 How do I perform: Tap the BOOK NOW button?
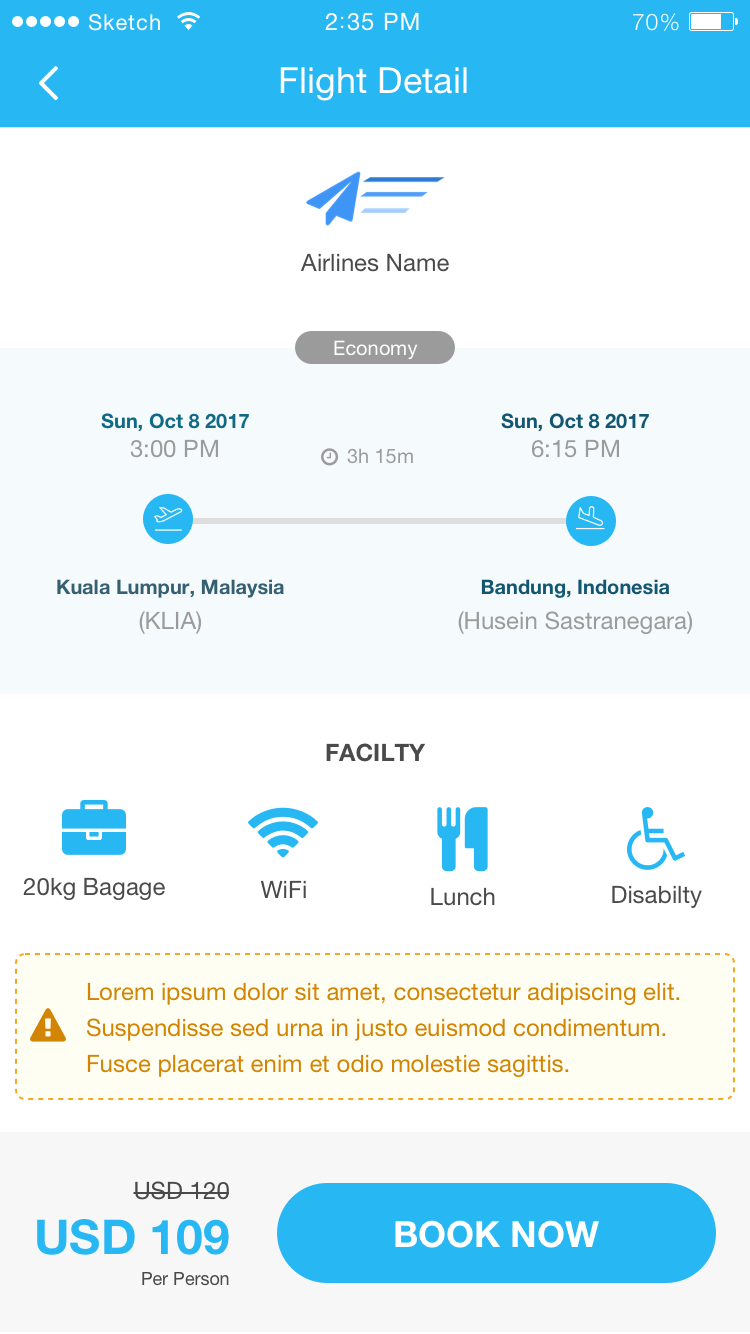pos(496,1233)
